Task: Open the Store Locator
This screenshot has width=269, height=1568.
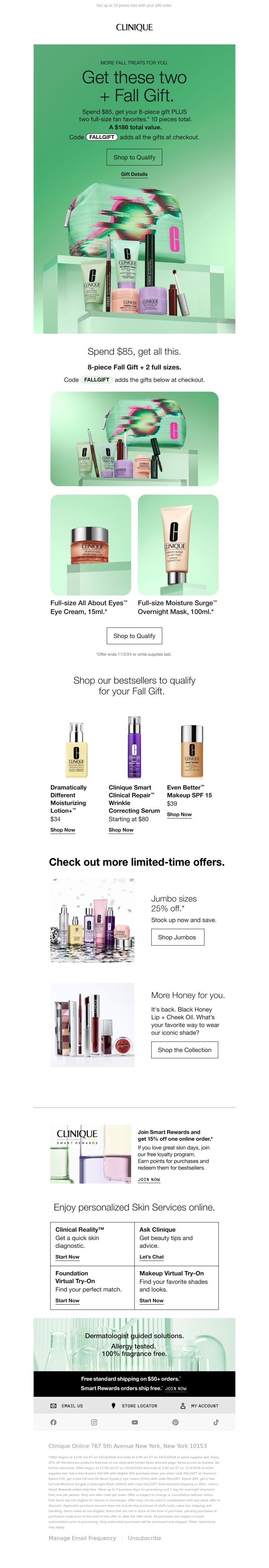Action: 134,1406
